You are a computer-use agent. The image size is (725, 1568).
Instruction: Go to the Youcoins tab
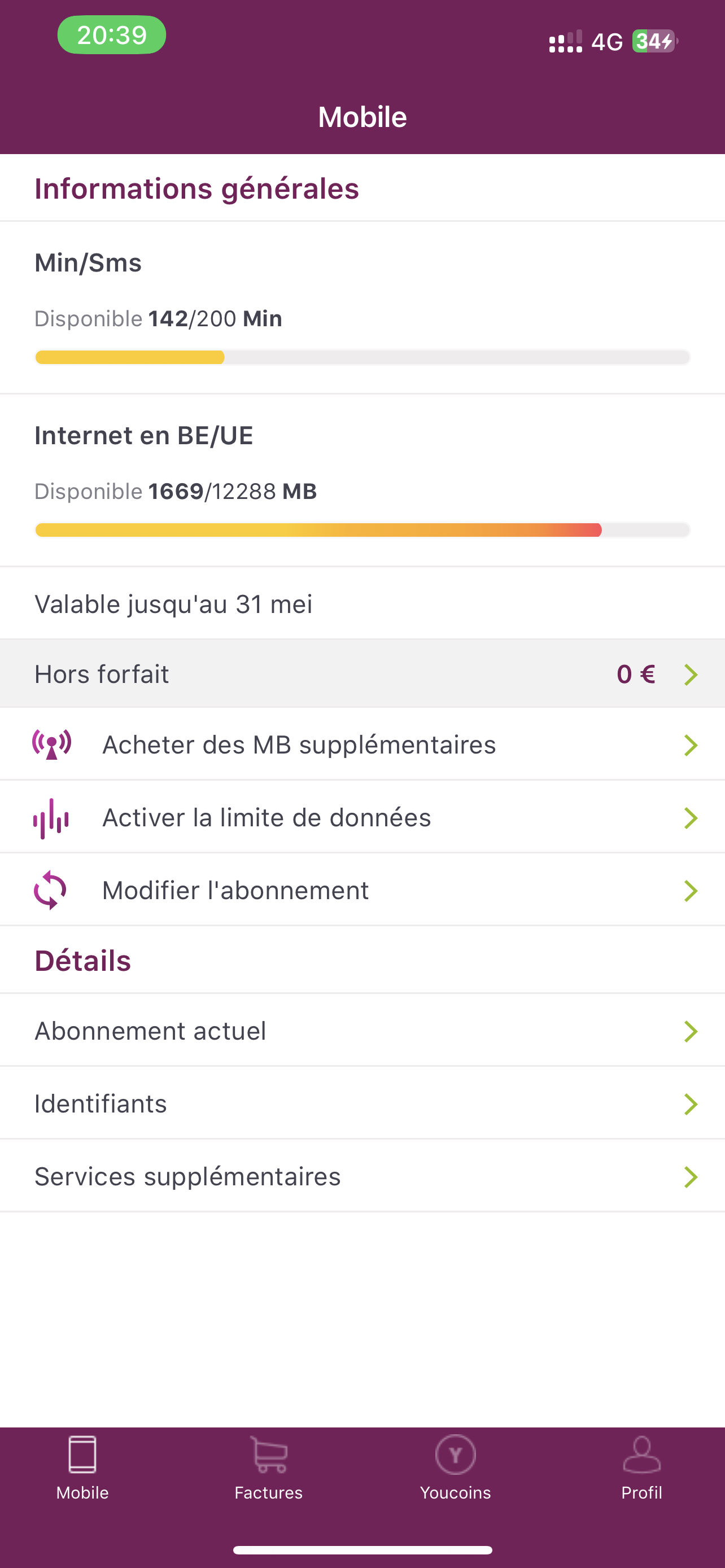pyautogui.click(x=455, y=1468)
